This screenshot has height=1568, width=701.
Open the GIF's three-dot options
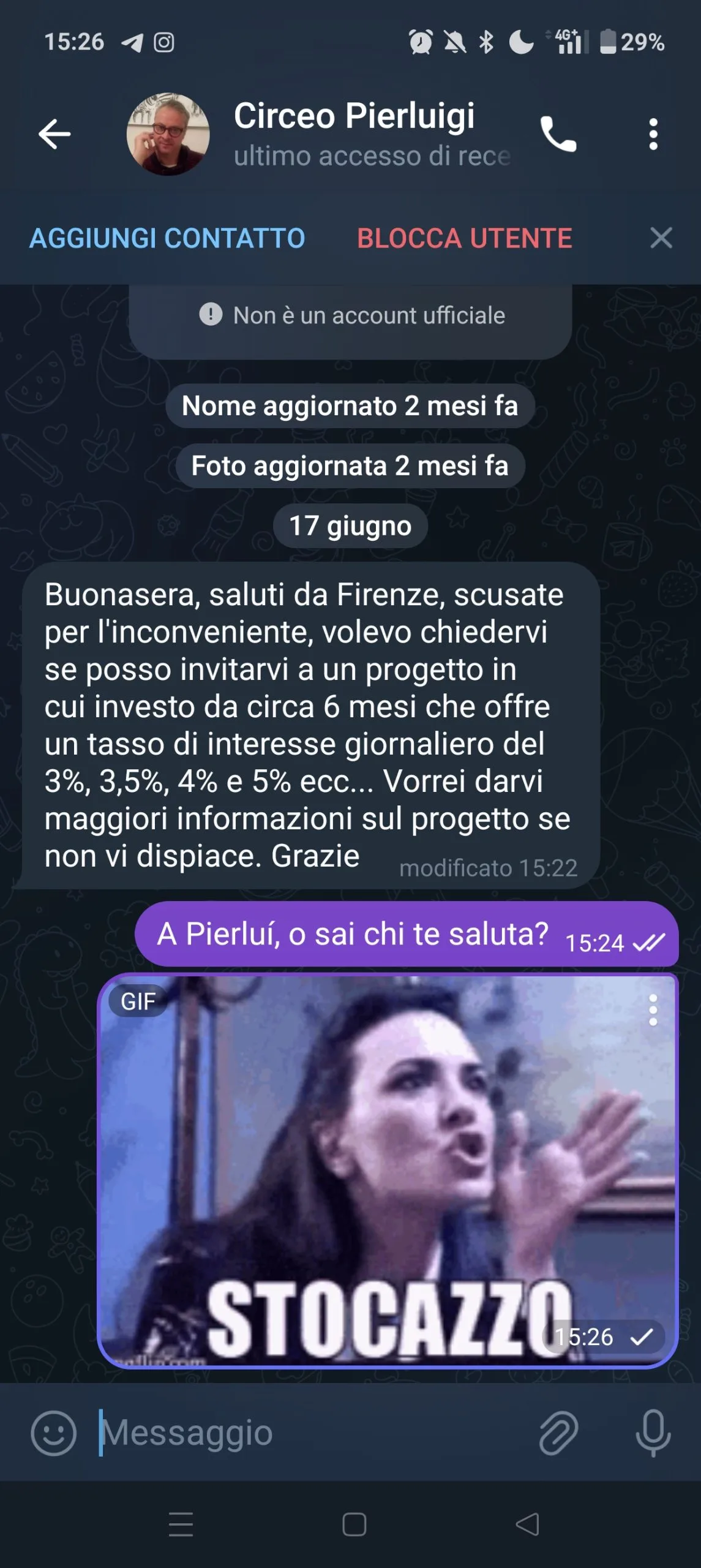click(x=653, y=1010)
